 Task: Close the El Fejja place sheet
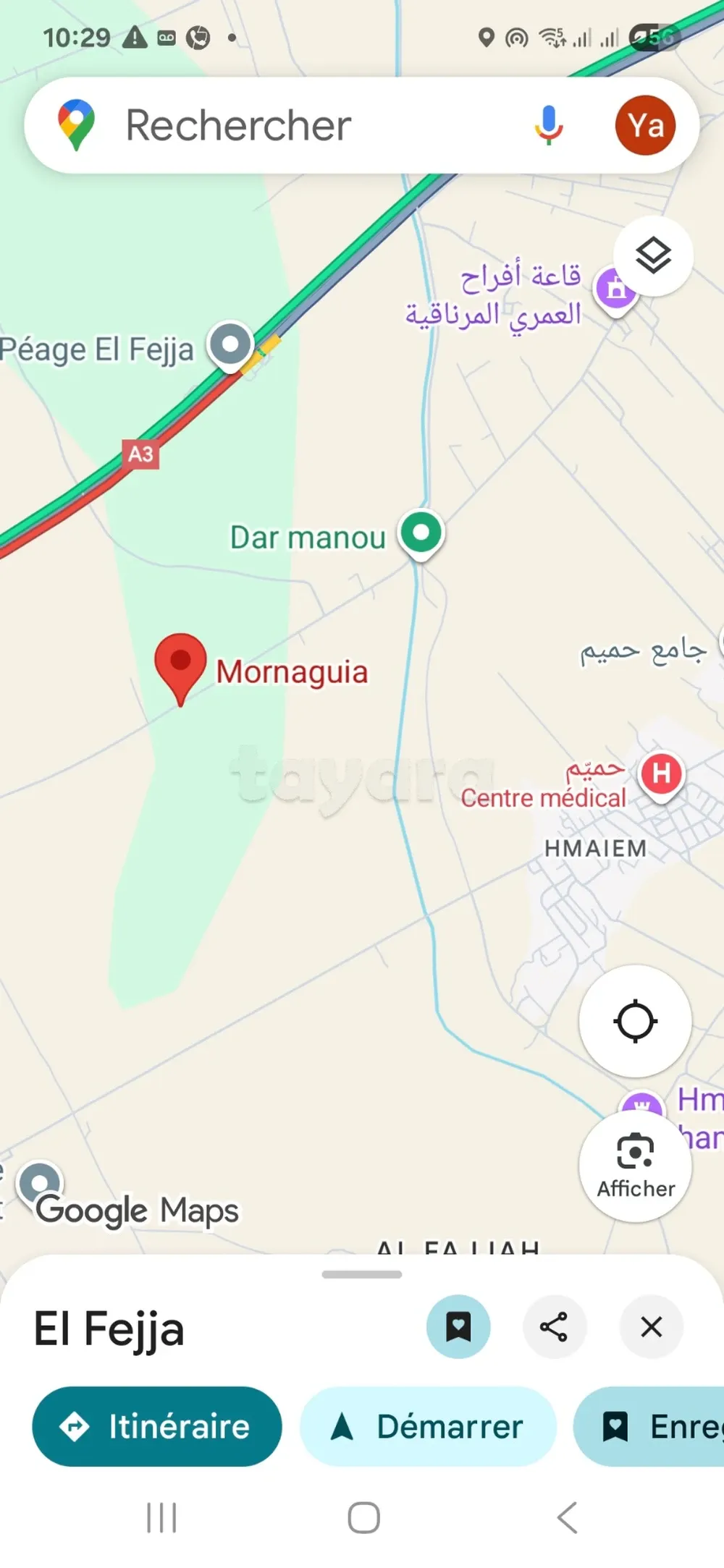point(651,1327)
